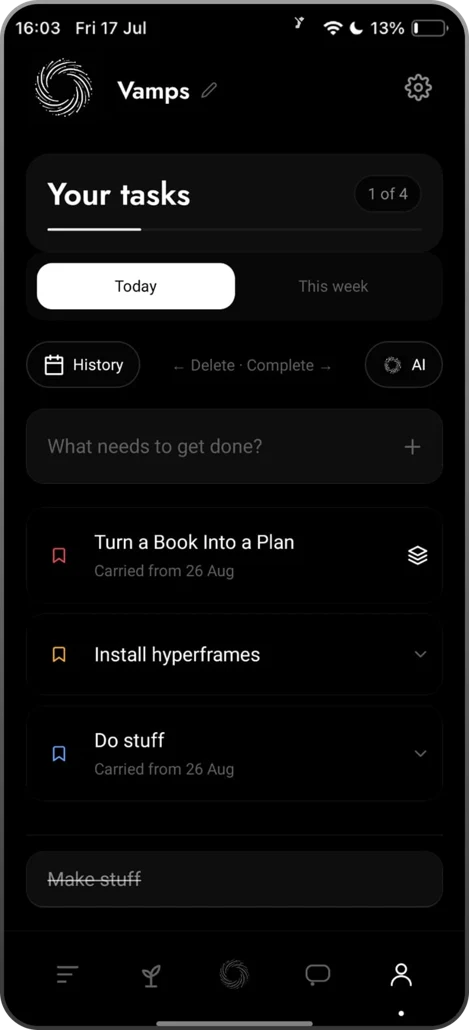This screenshot has width=469, height=1030.
Task: Change the red bookmark on Turn a Book Into a Plan
Action: pos(59,556)
